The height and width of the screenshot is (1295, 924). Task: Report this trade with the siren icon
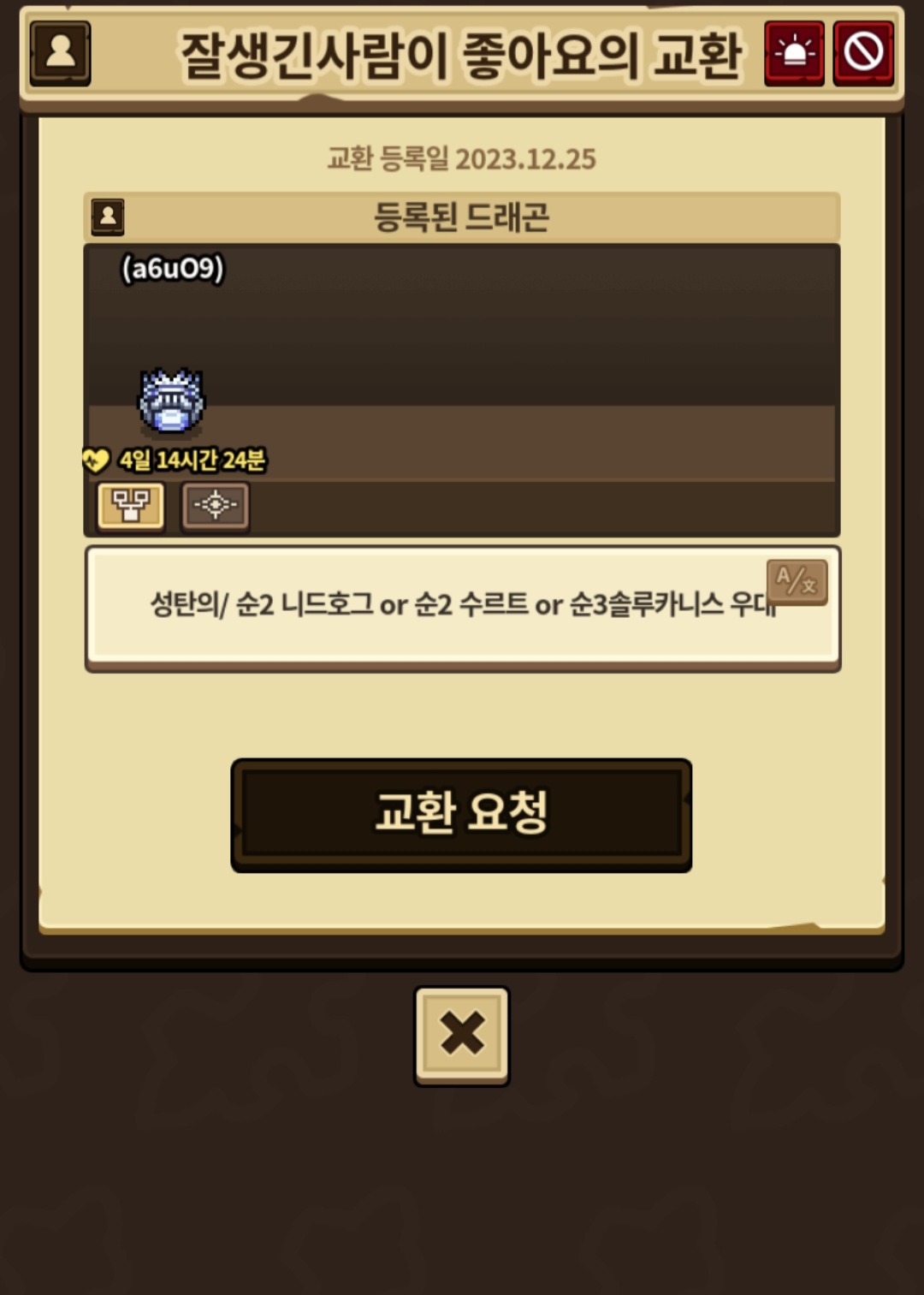coord(794,53)
